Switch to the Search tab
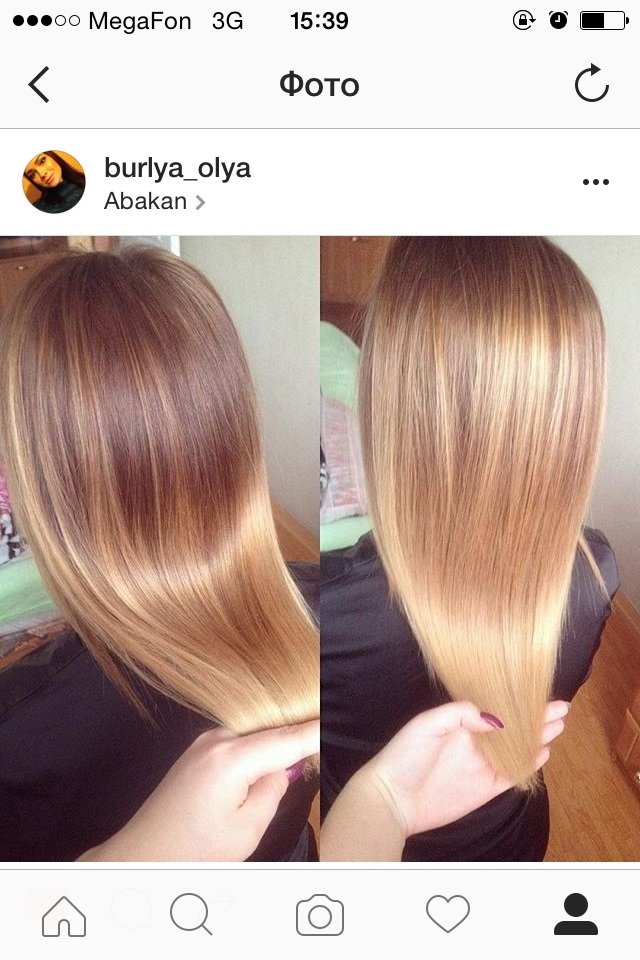This screenshot has width=640, height=960. pyautogui.click(x=191, y=915)
